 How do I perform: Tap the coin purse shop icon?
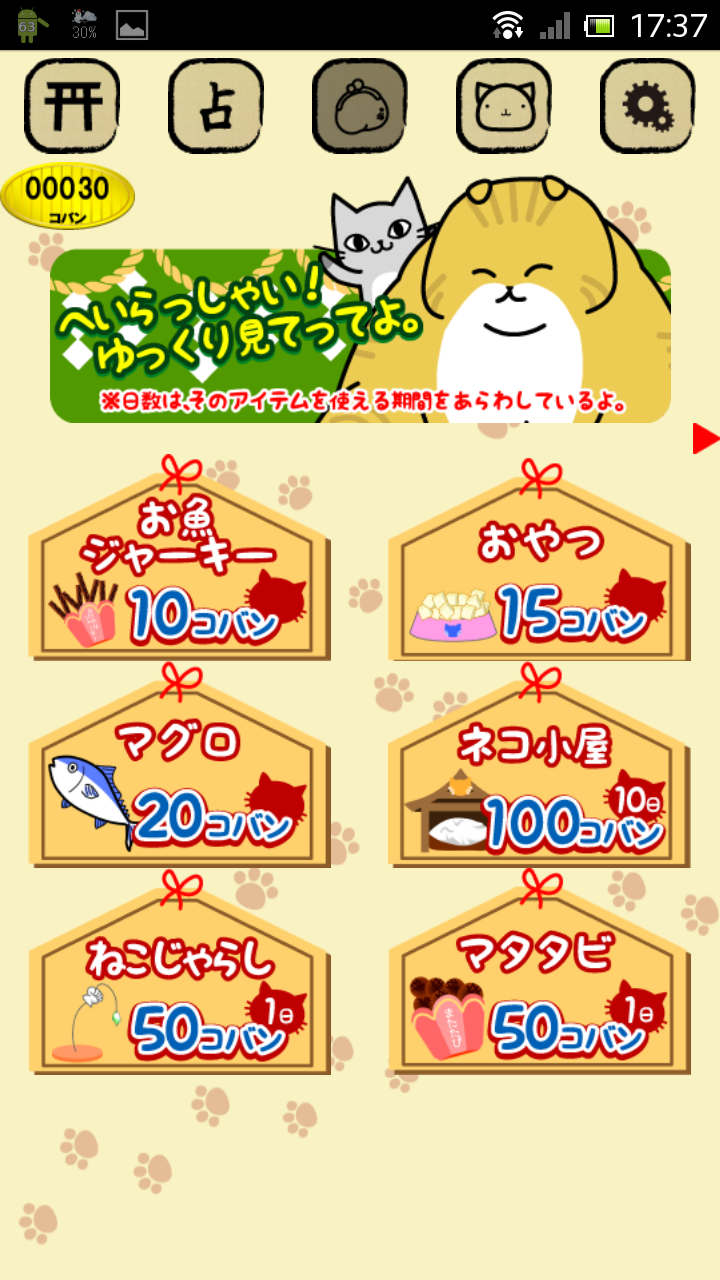[360, 106]
